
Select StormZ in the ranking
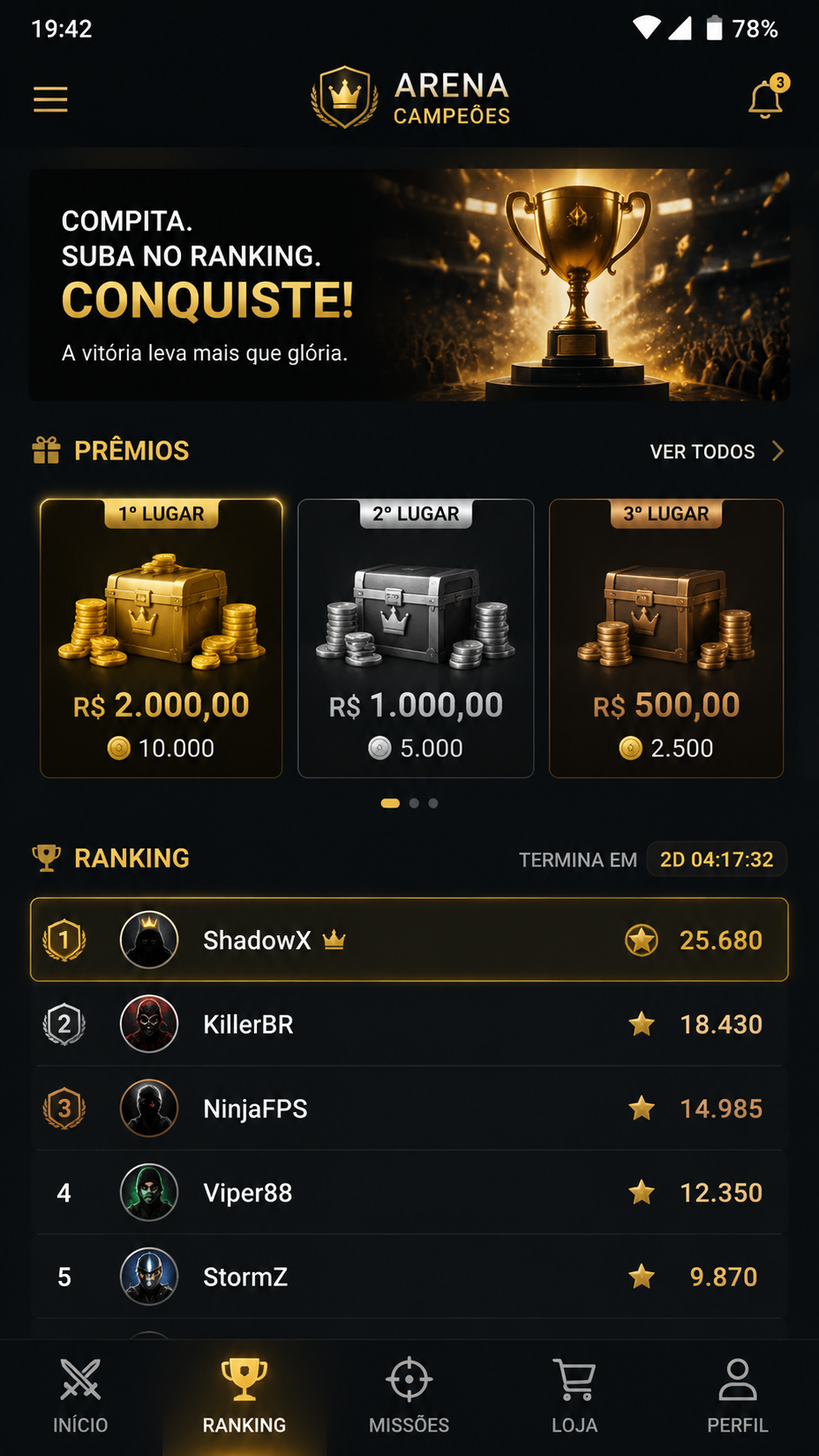click(409, 1277)
